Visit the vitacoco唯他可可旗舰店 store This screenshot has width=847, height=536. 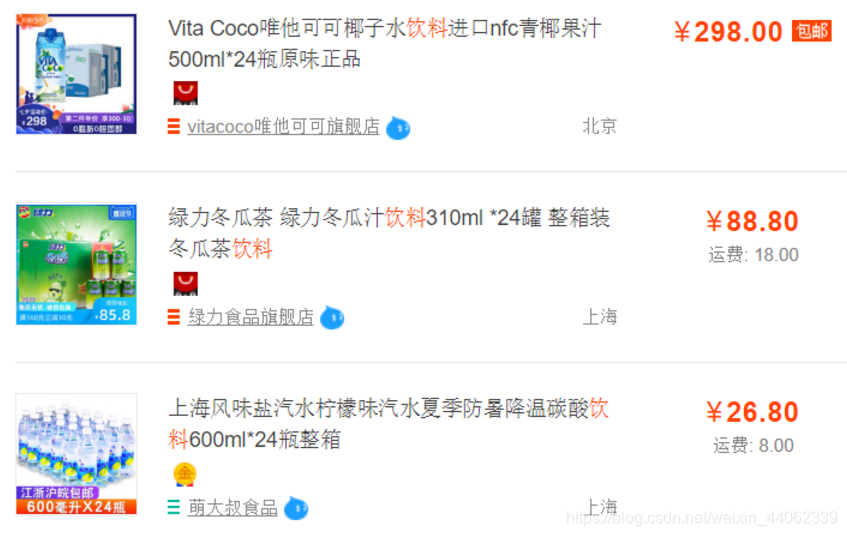point(283,127)
